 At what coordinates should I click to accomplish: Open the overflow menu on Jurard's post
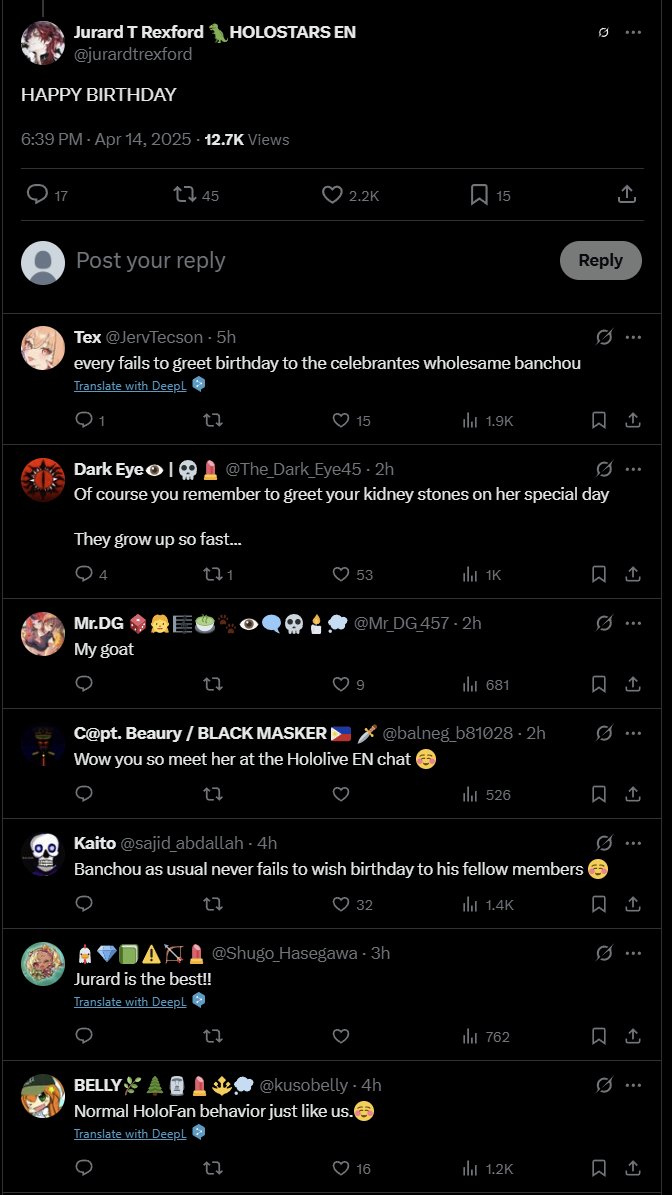(x=632, y=32)
